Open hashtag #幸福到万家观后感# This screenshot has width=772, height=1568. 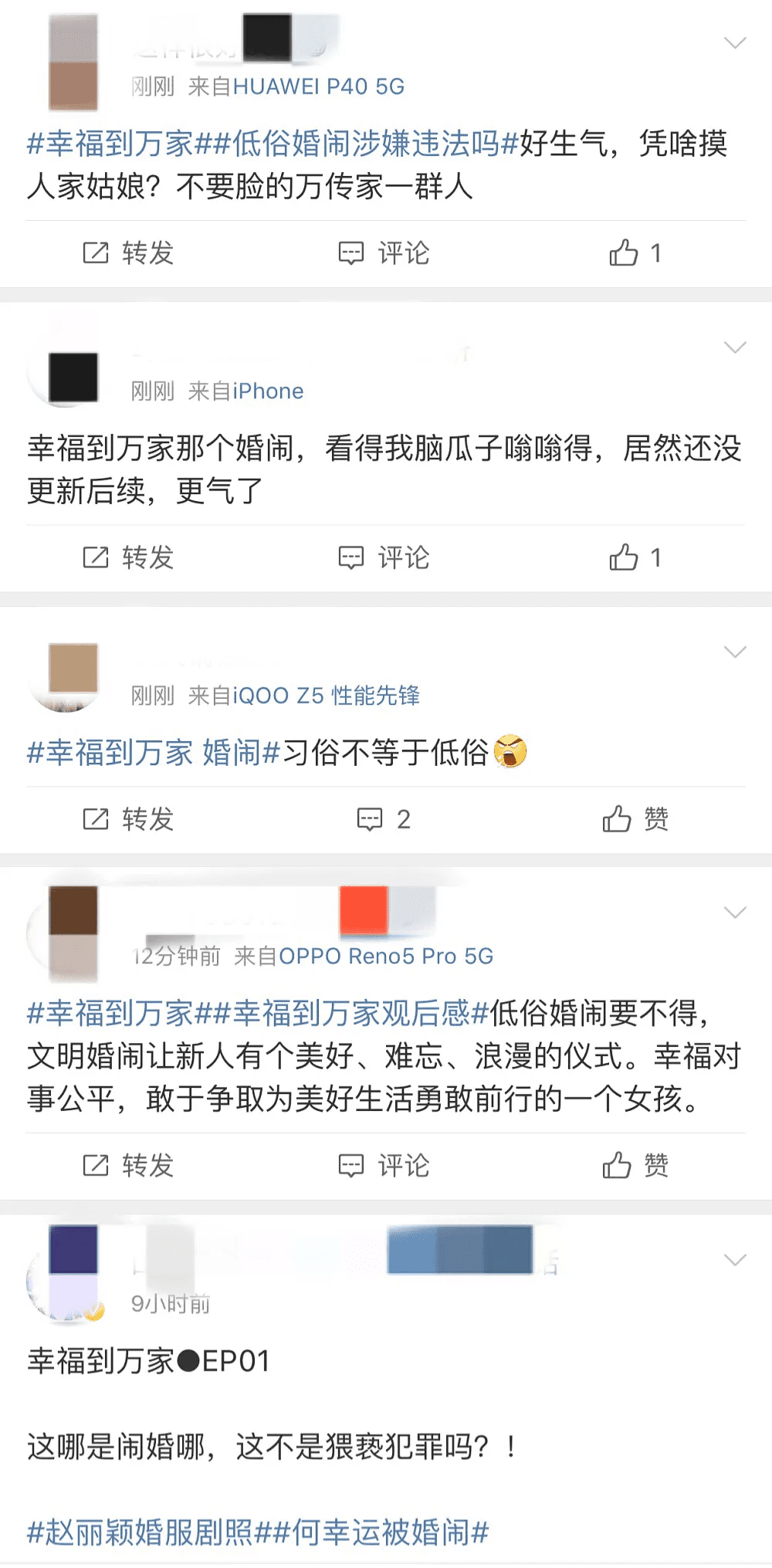pyautogui.click(x=351, y=1013)
